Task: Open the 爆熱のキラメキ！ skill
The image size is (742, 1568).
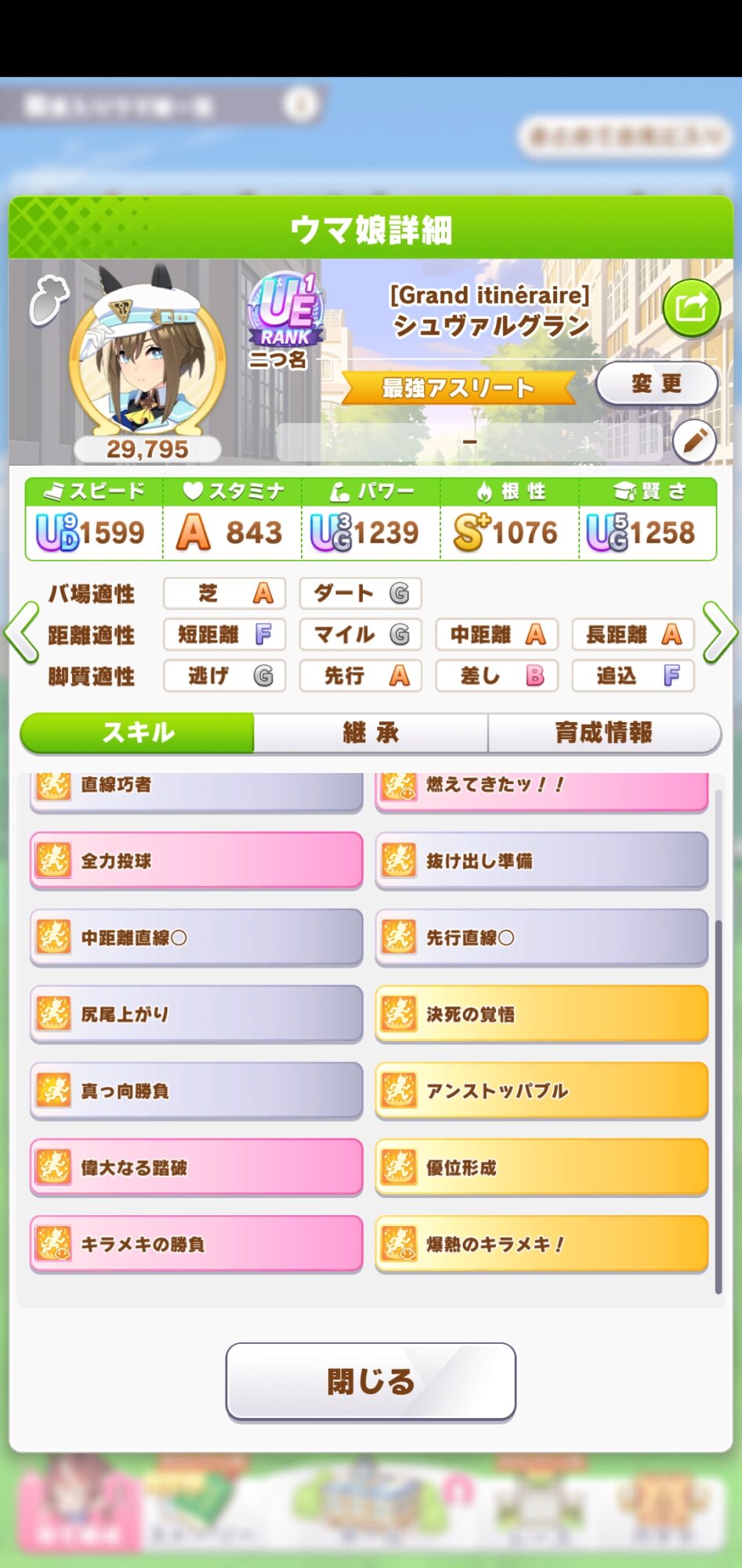Action: click(x=541, y=1244)
